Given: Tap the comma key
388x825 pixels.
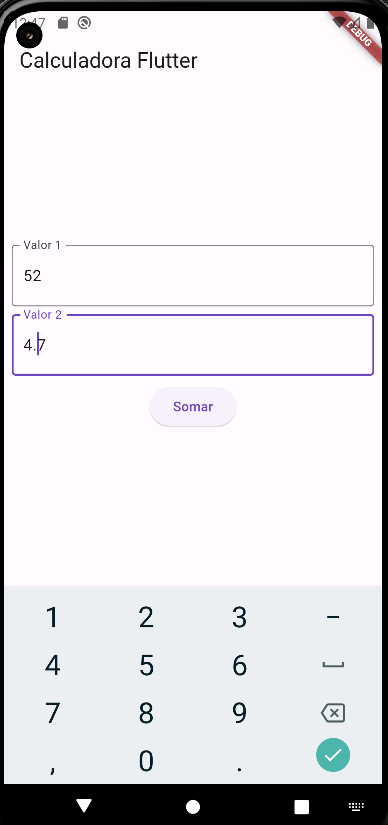Looking at the screenshot, I should coord(53,761).
